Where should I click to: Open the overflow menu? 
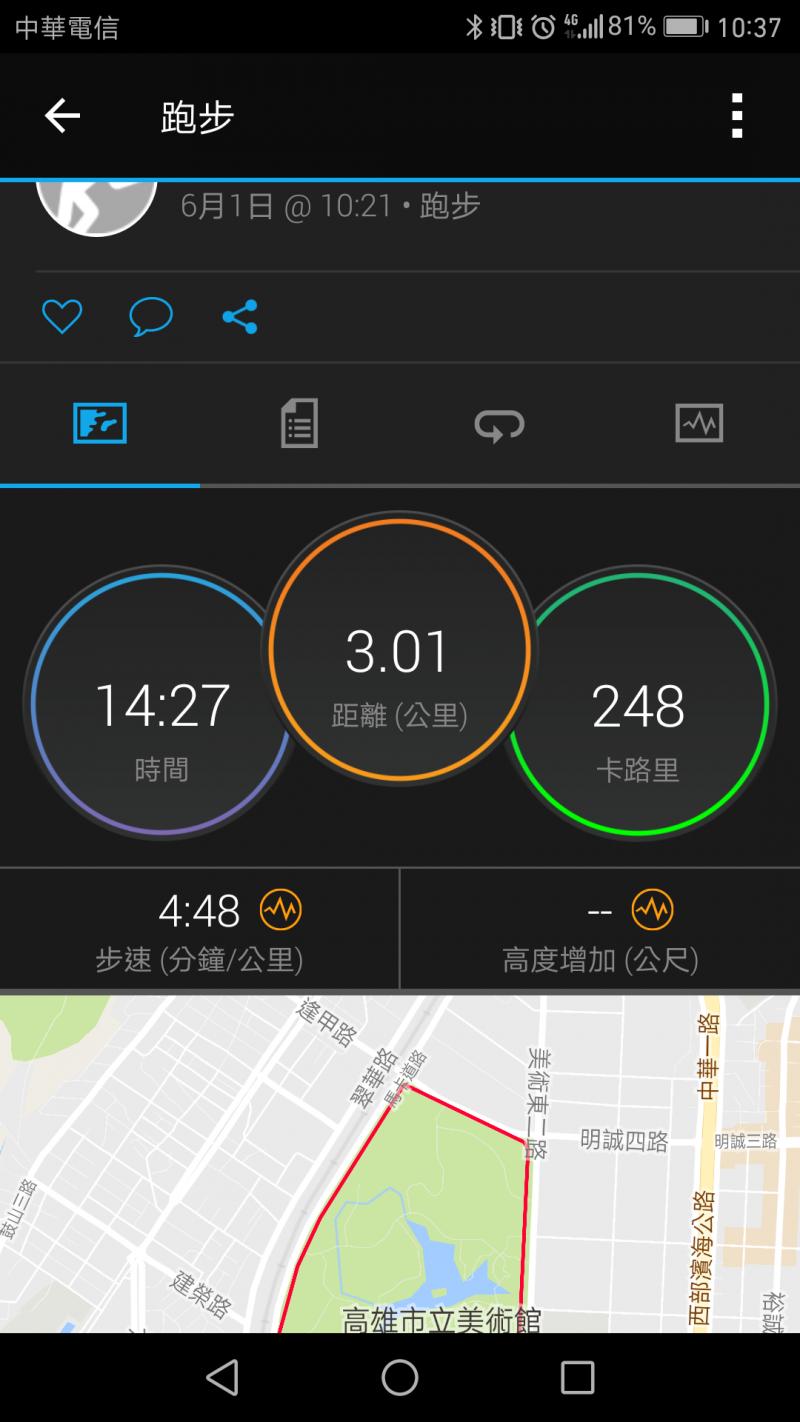pos(737,117)
